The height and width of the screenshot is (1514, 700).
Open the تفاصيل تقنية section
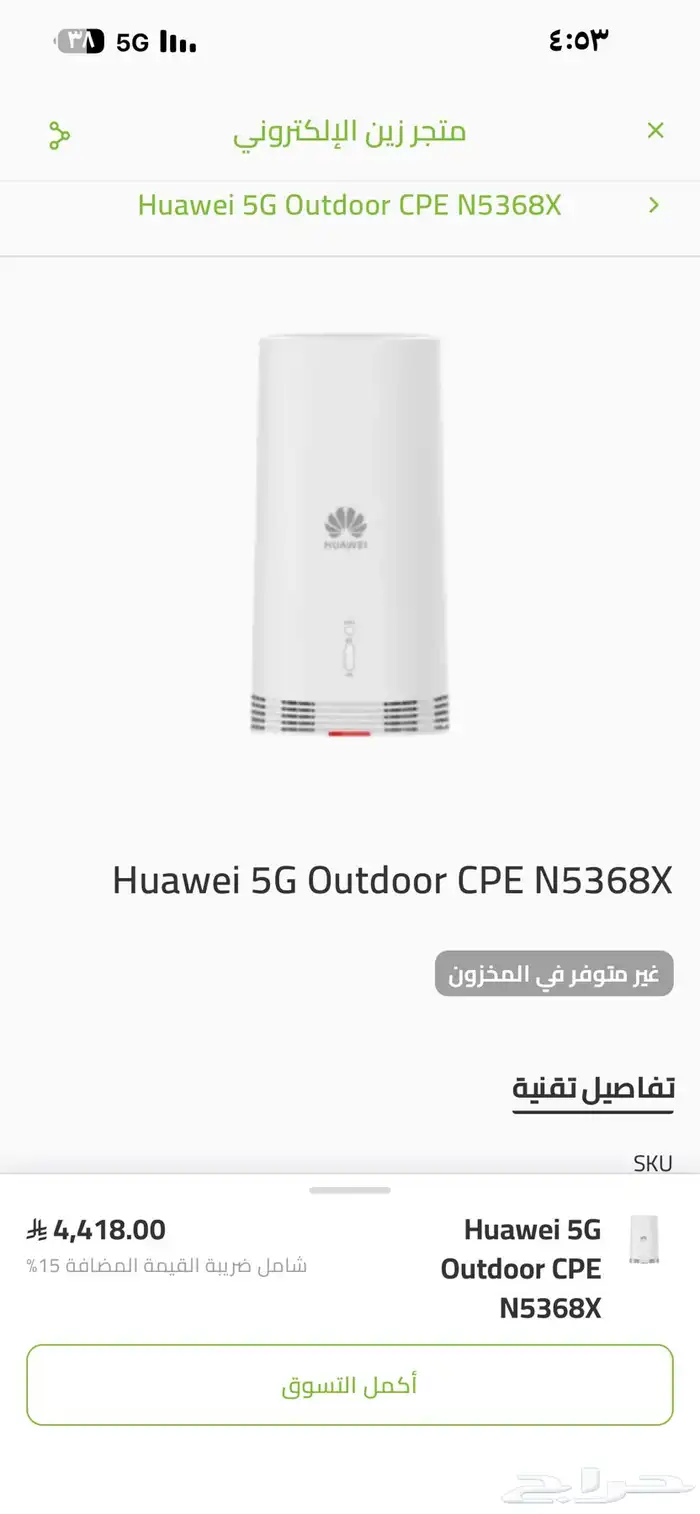[593, 1089]
